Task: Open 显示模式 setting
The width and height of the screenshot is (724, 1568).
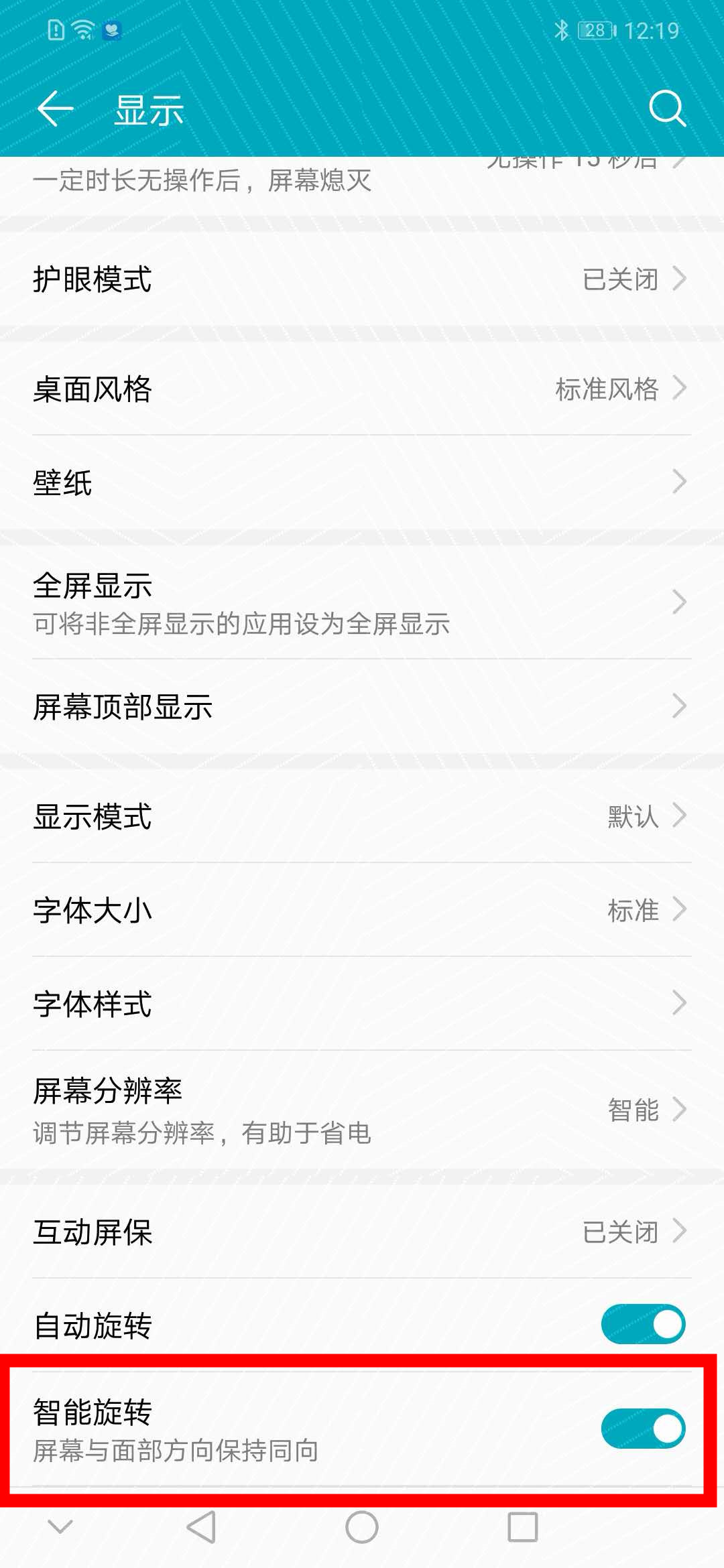Action: tap(362, 817)
